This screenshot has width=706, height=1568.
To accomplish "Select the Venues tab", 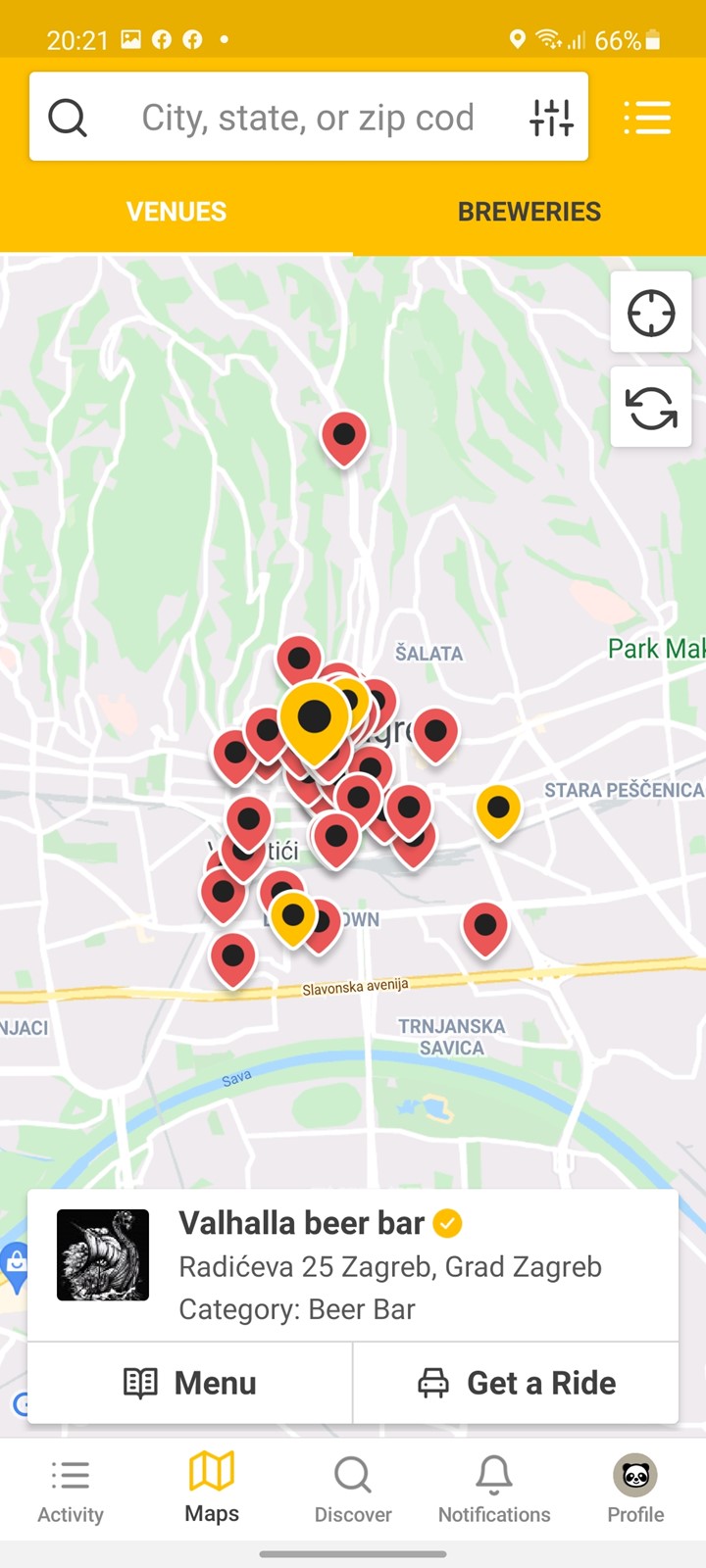I will click(176, 212).
